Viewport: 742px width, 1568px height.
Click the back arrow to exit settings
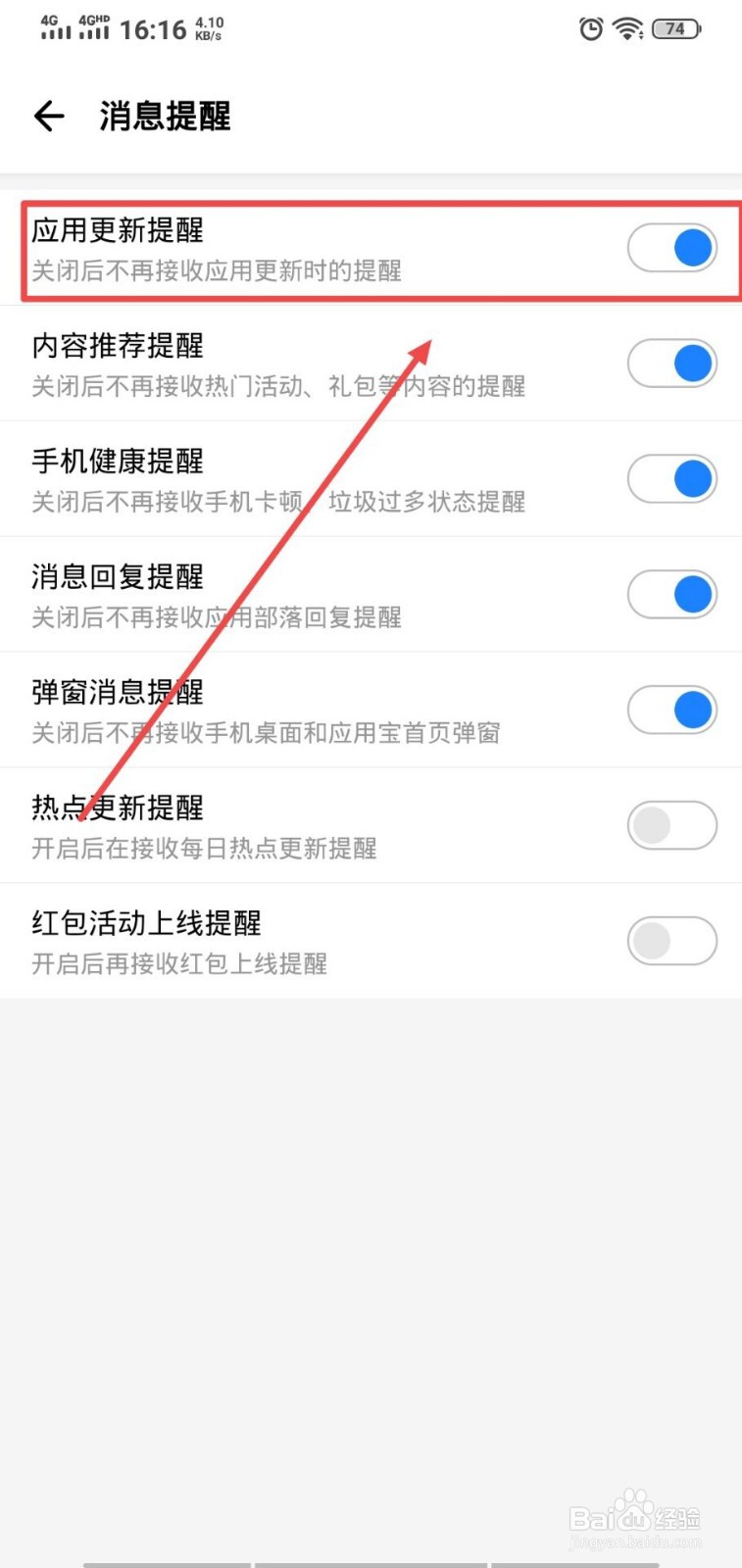(x=49, y=117)
